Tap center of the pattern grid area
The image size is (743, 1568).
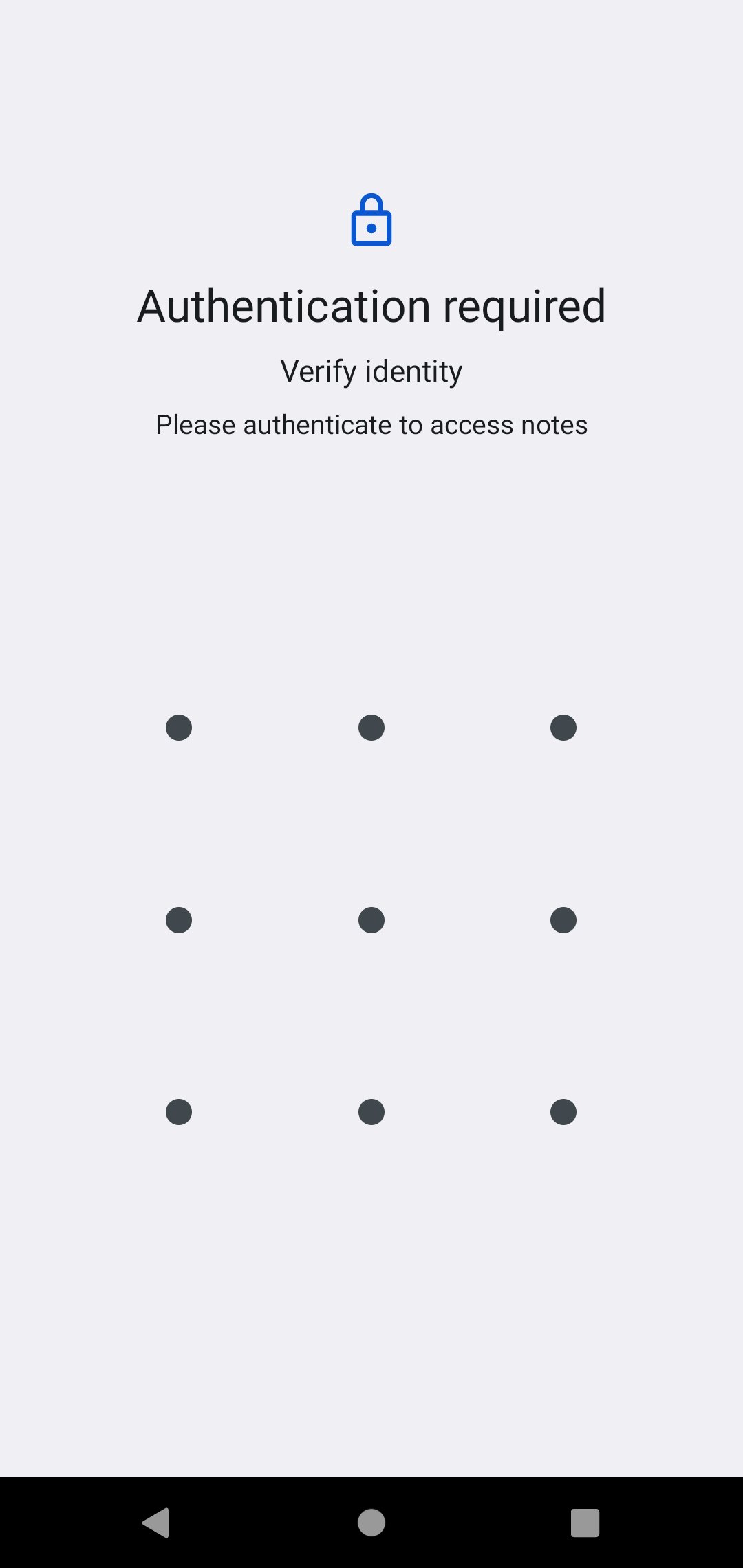[x=371, y=919]
